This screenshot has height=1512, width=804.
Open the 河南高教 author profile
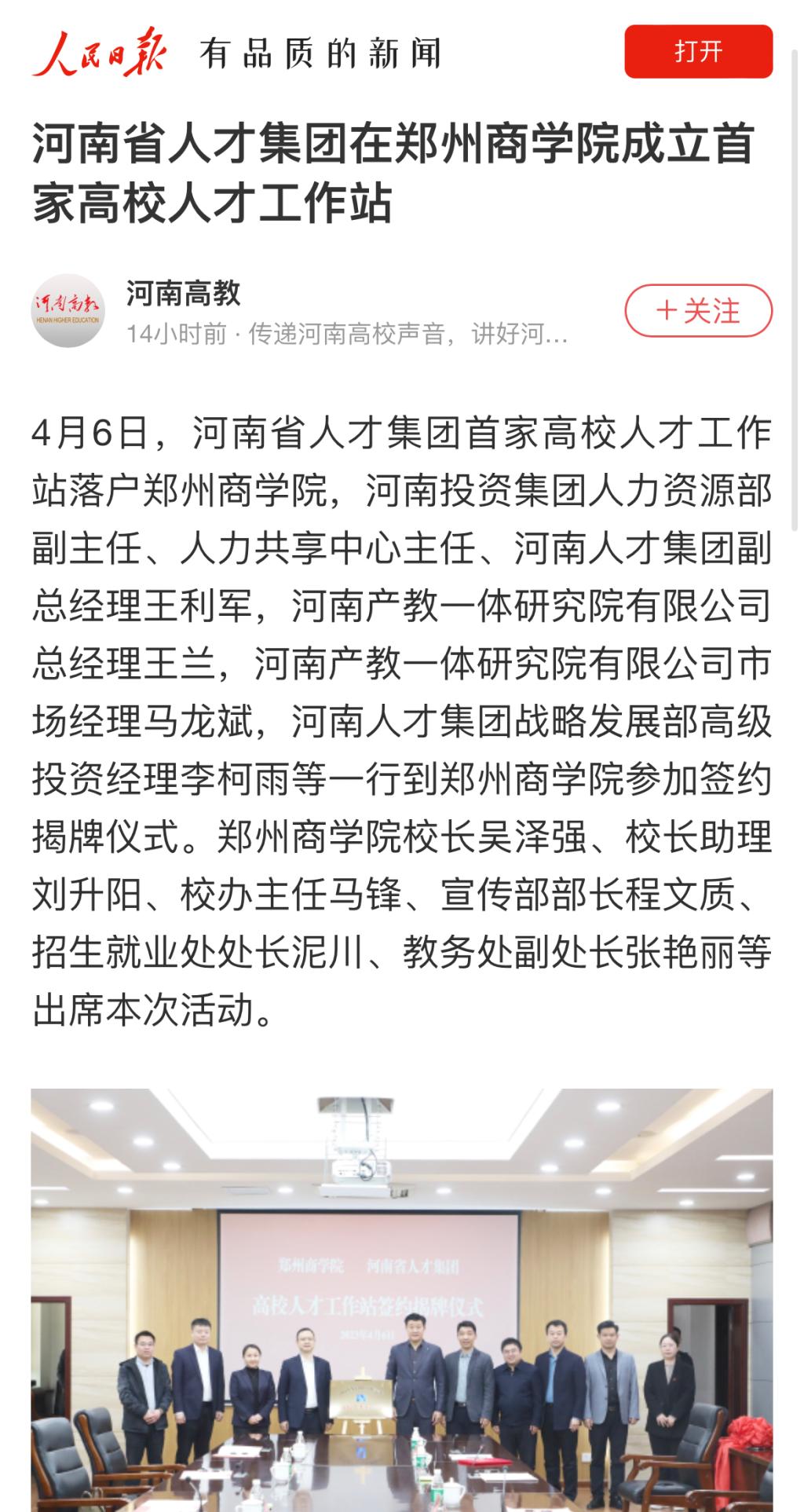[183, 294]
